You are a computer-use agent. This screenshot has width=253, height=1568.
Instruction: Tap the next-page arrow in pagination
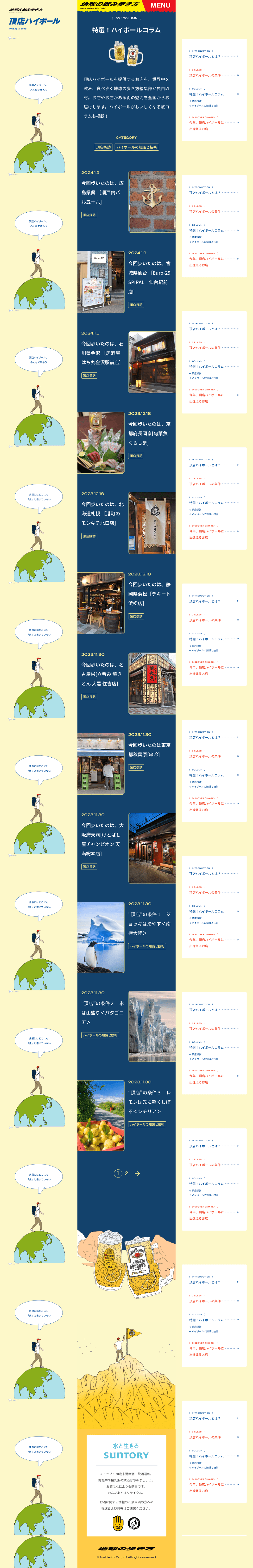137,1173
